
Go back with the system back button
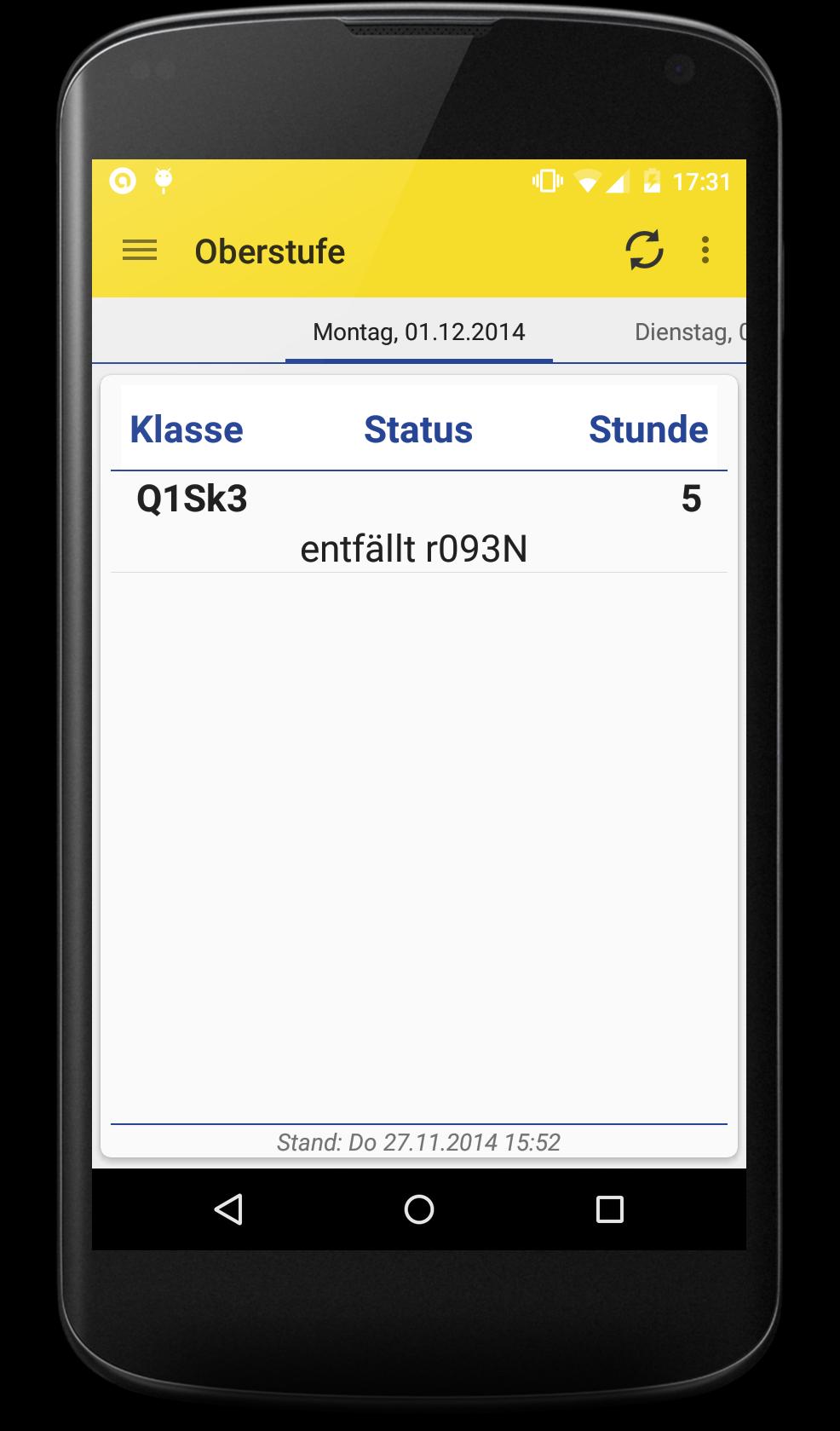pyautogui.click(x=228, y=1209)
